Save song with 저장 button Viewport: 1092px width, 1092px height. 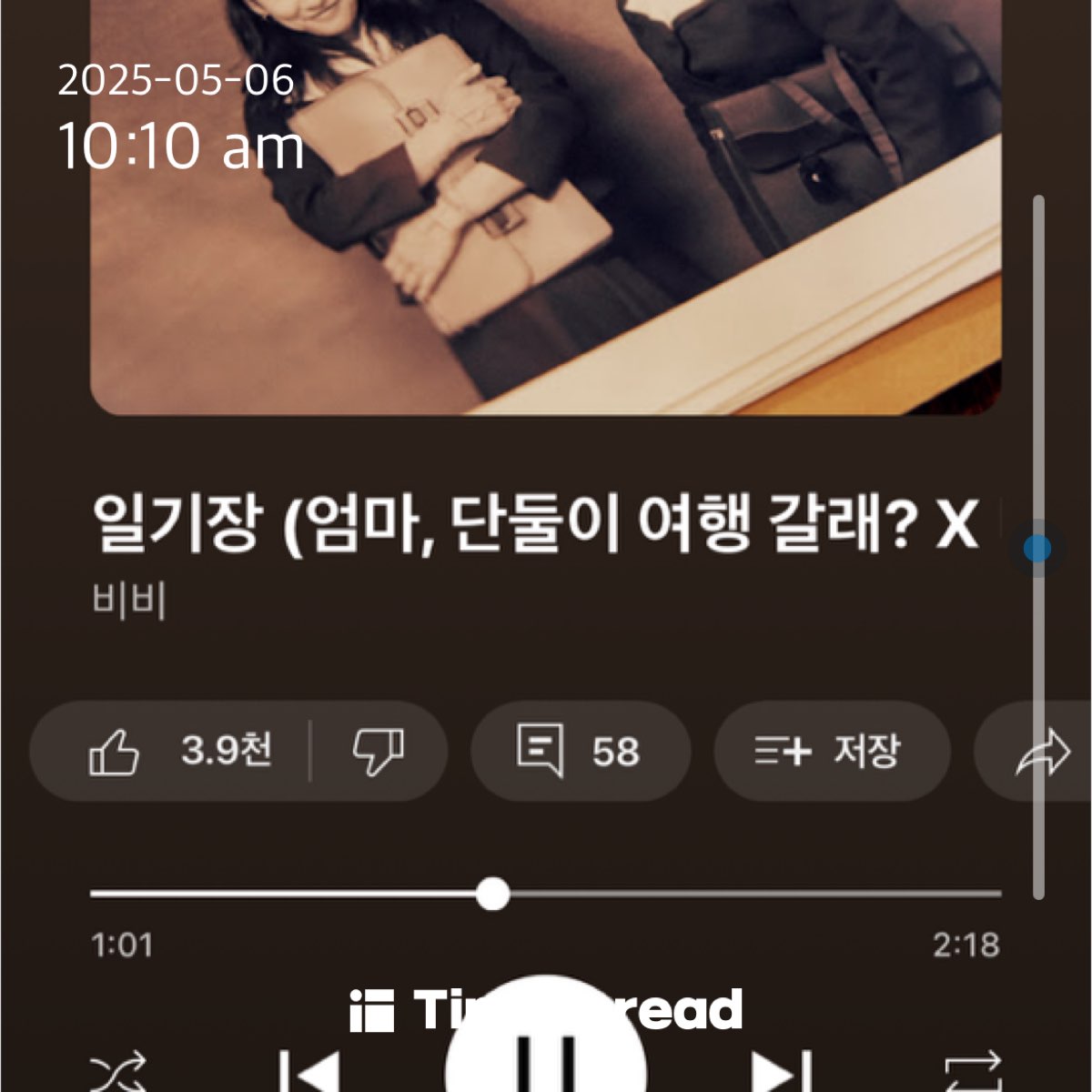[830, 752]
